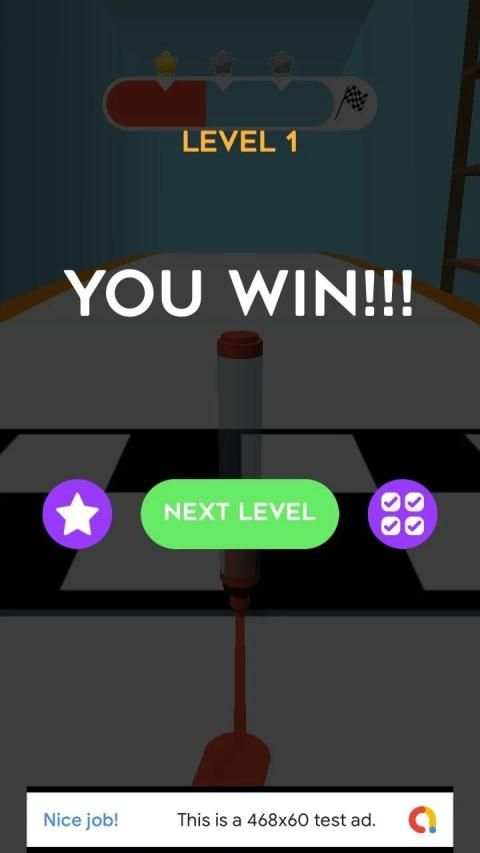Open the purple checklist grid button
The height and width of the screenshot is (853, 480).
point(403,514)
